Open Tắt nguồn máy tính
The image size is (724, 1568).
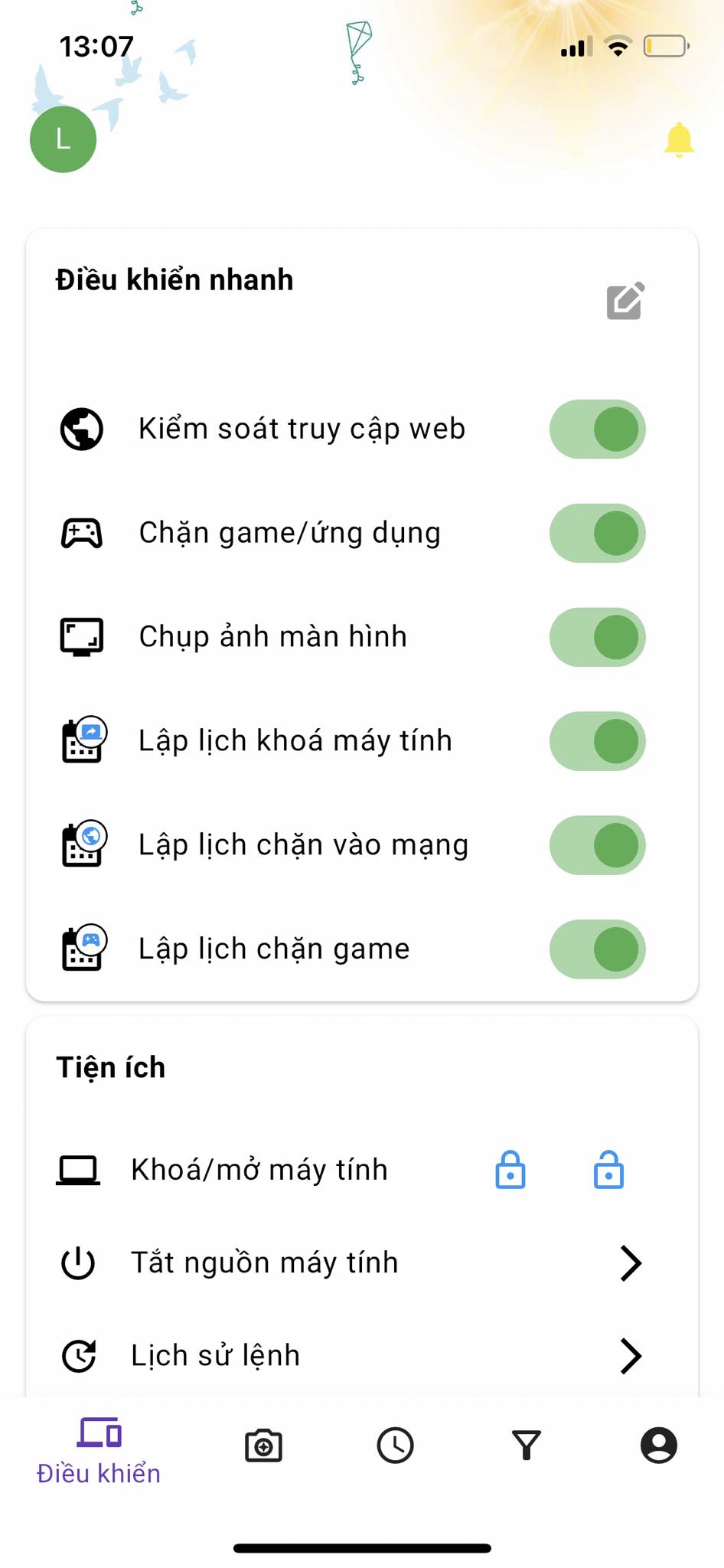click(362, 1263)
